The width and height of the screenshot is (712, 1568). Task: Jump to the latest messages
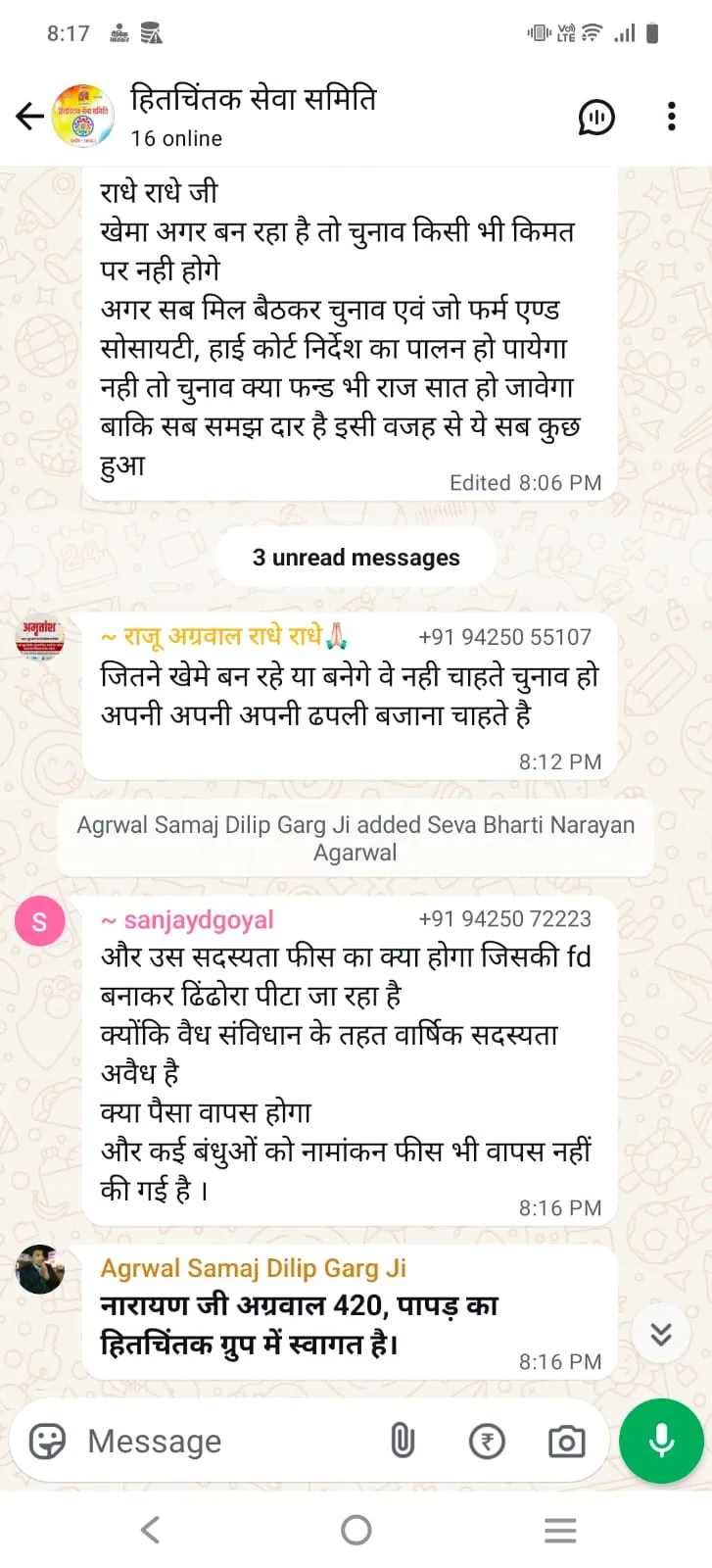pyautogui.click(x=661, y=1334)
